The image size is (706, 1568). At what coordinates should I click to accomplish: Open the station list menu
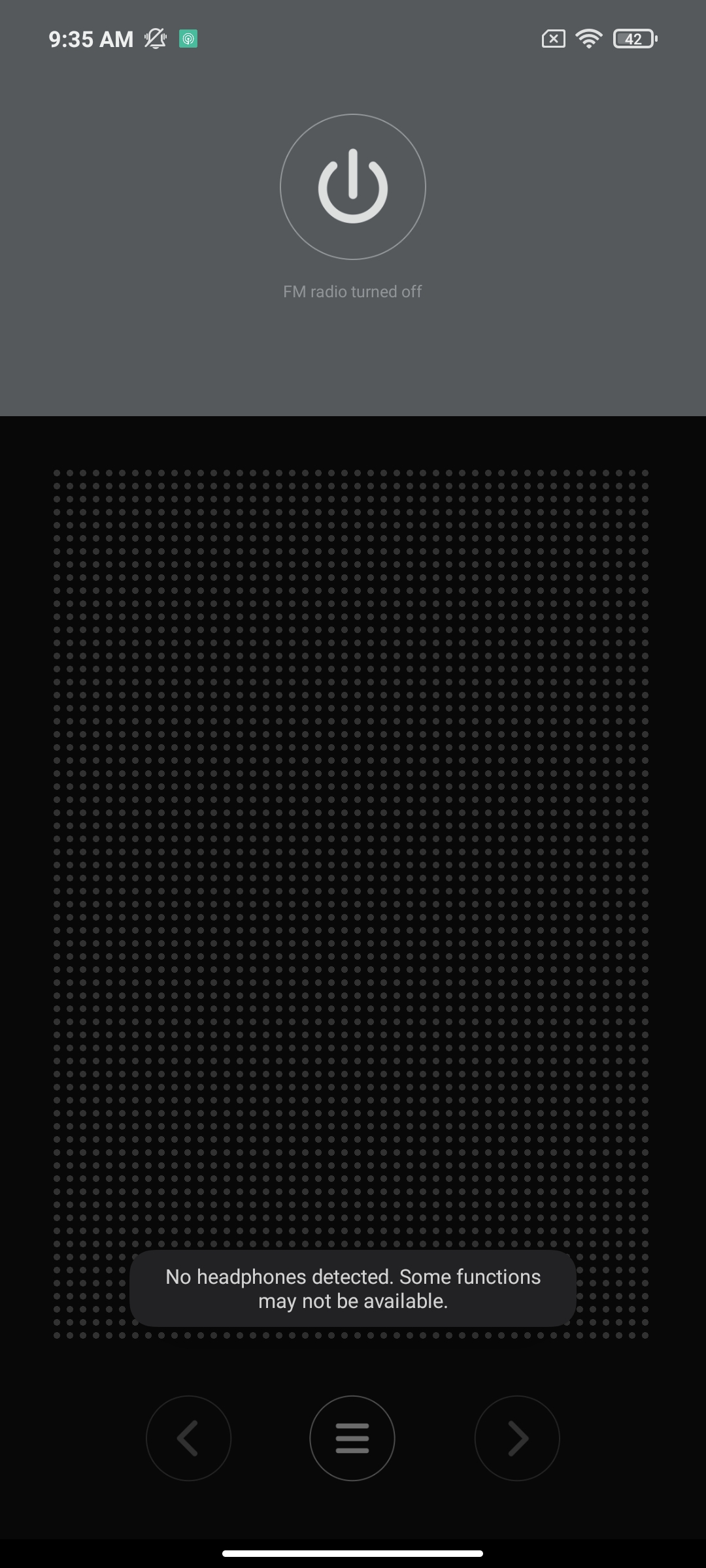(352, 1438)
